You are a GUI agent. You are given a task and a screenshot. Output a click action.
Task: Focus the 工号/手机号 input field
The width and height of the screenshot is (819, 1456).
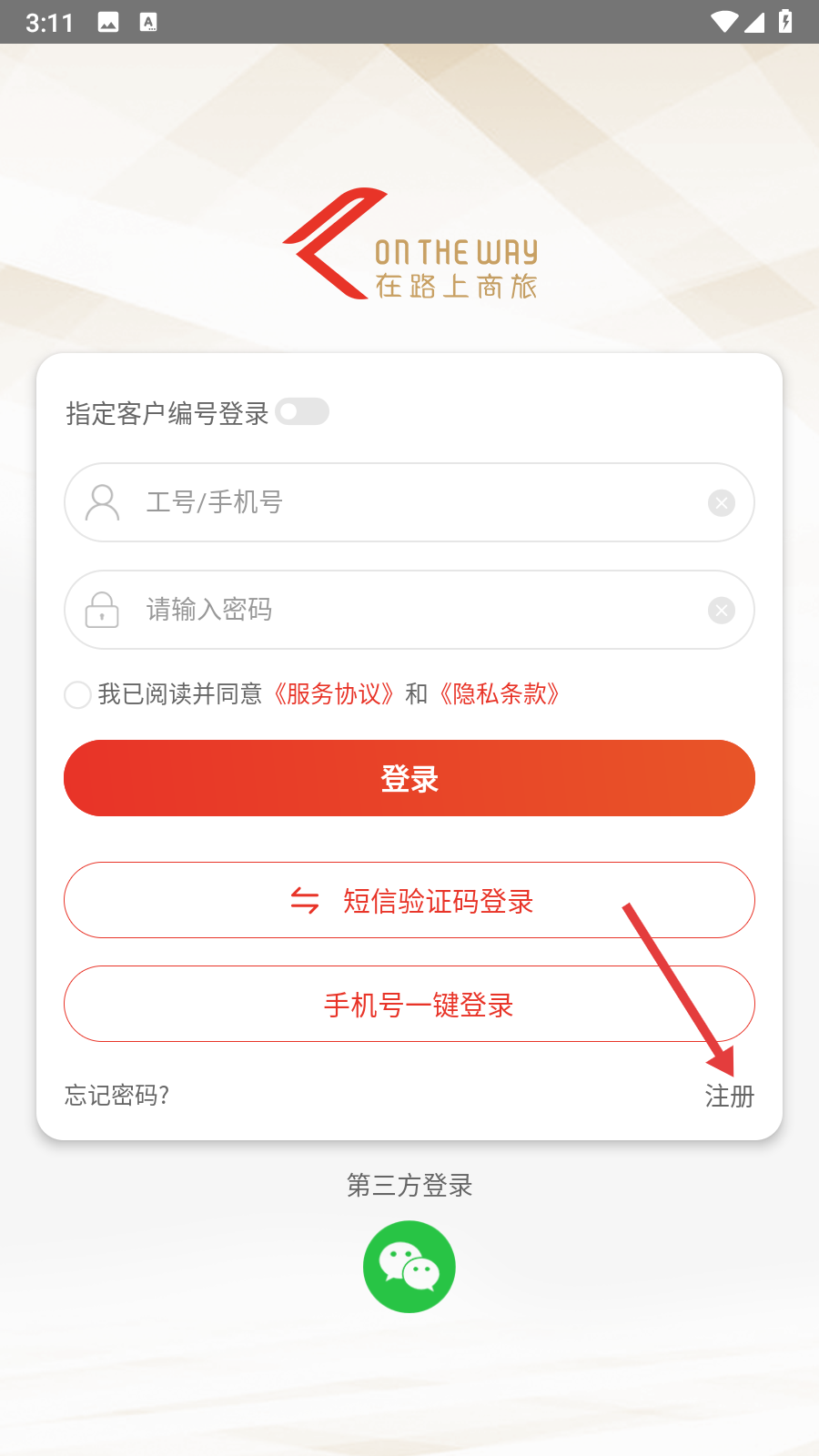[409, 502]
